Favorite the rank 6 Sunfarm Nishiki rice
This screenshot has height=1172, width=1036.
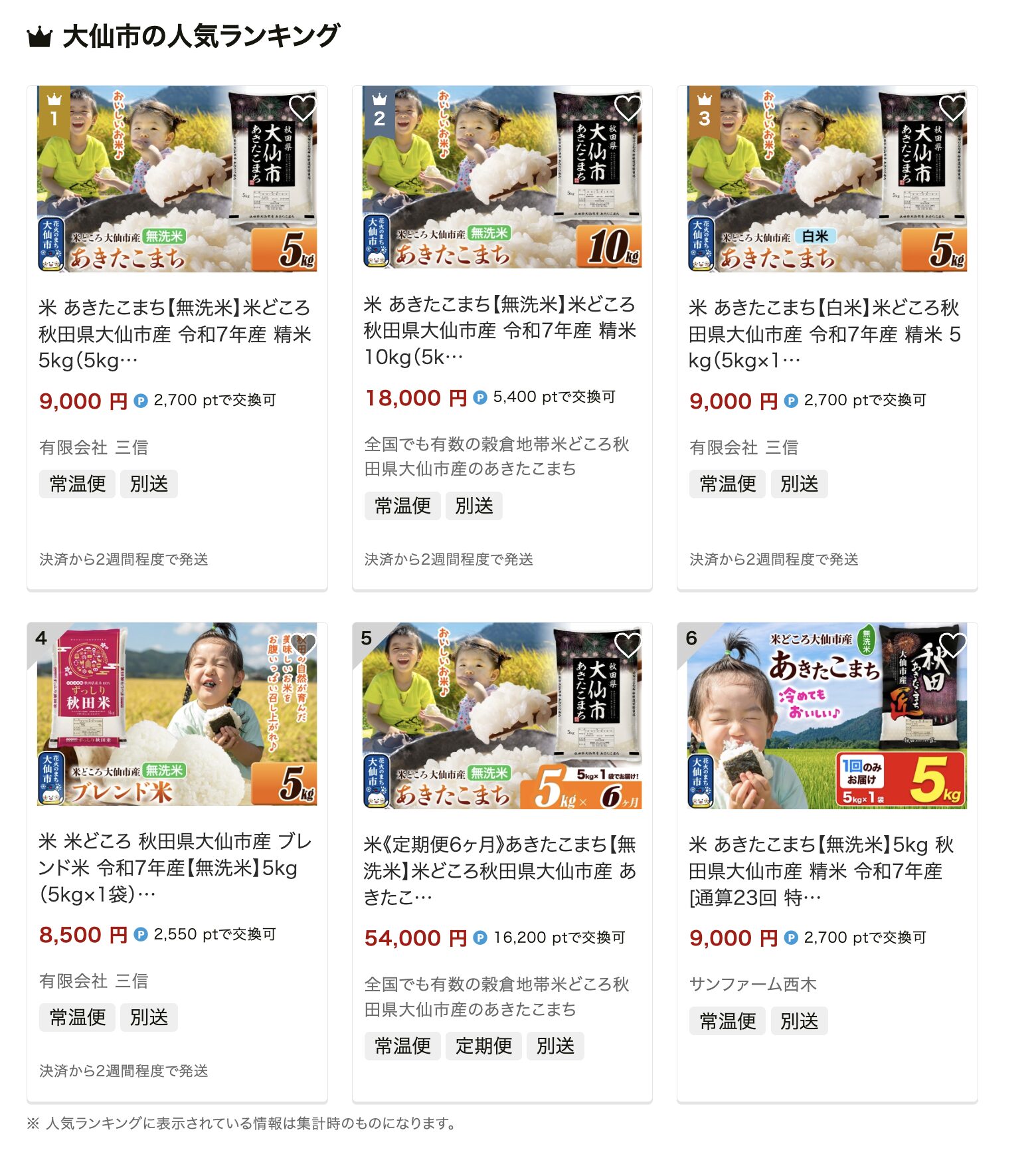[952, 644]
